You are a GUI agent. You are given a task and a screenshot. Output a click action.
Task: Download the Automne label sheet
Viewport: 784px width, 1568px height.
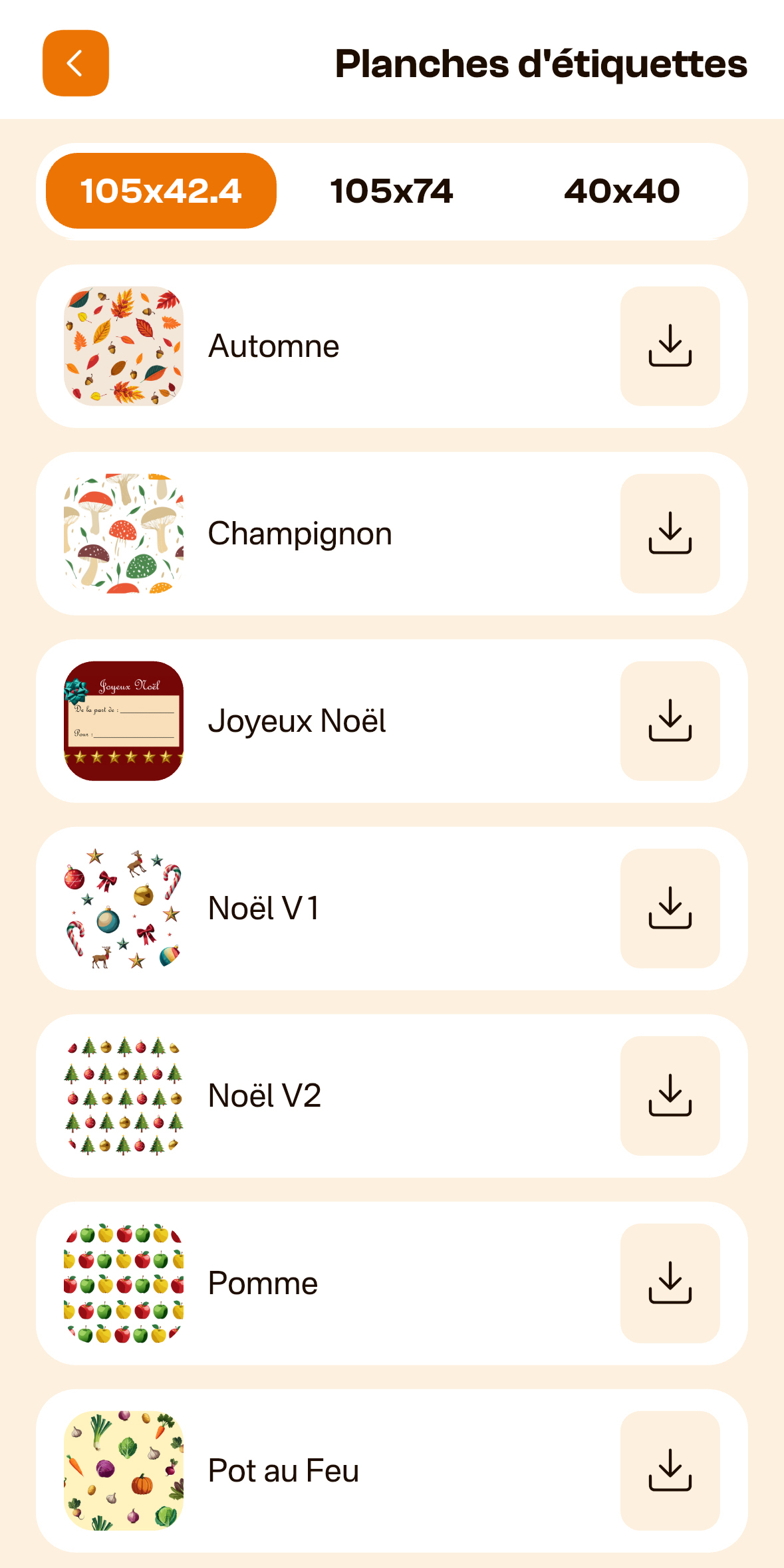pyautogui.click(x=670, y=346)
